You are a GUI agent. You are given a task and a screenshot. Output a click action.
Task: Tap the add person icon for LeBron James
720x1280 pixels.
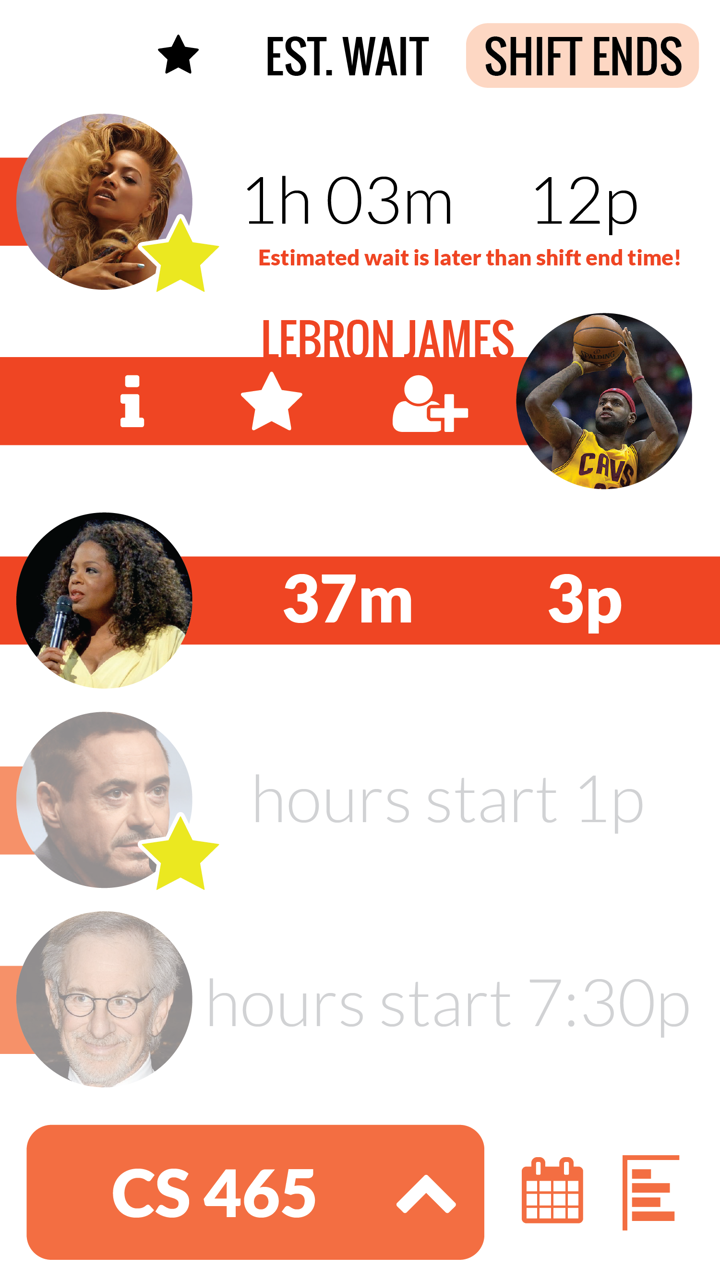[x=430, y=406]
